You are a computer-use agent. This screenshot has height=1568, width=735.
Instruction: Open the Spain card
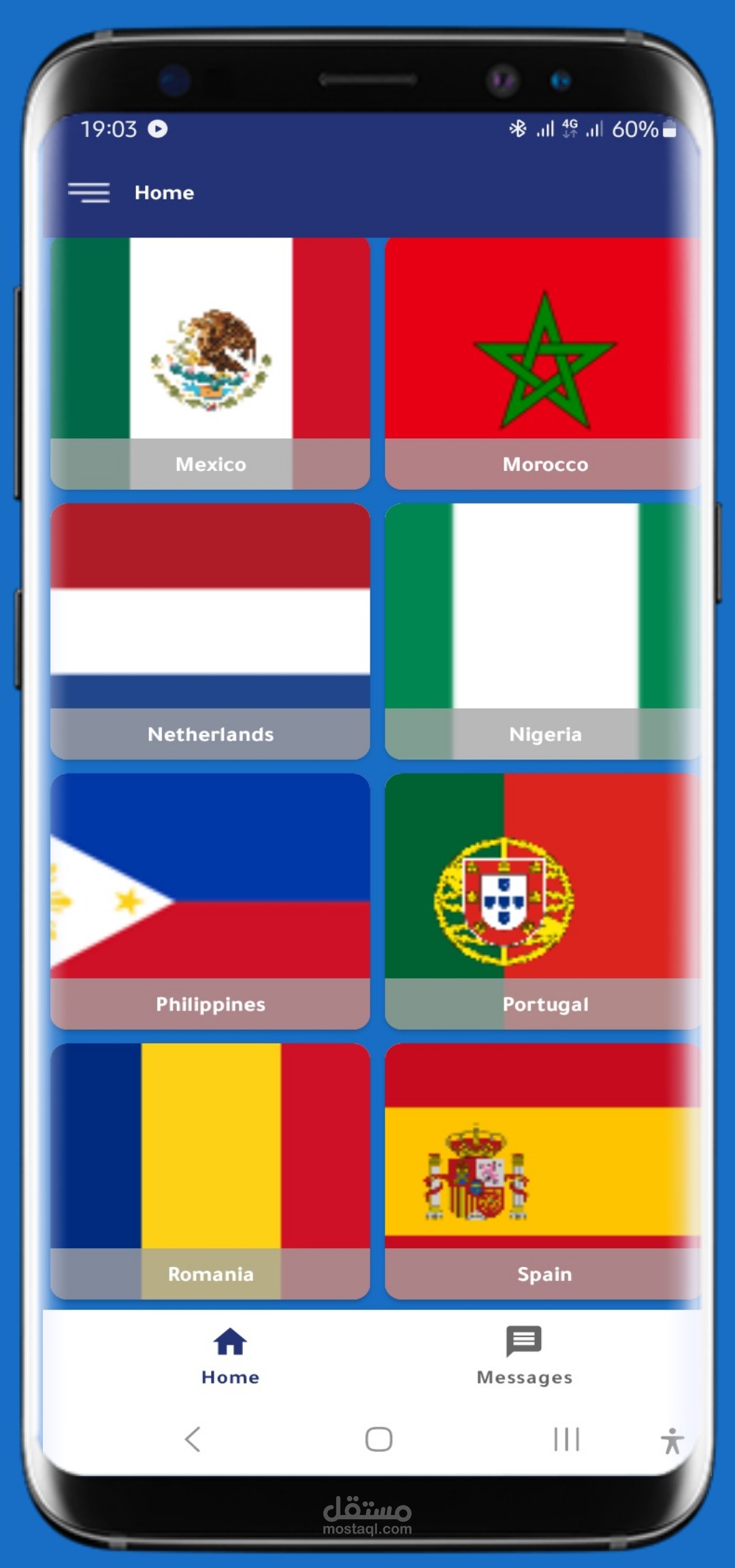(x=543, y=1170)
